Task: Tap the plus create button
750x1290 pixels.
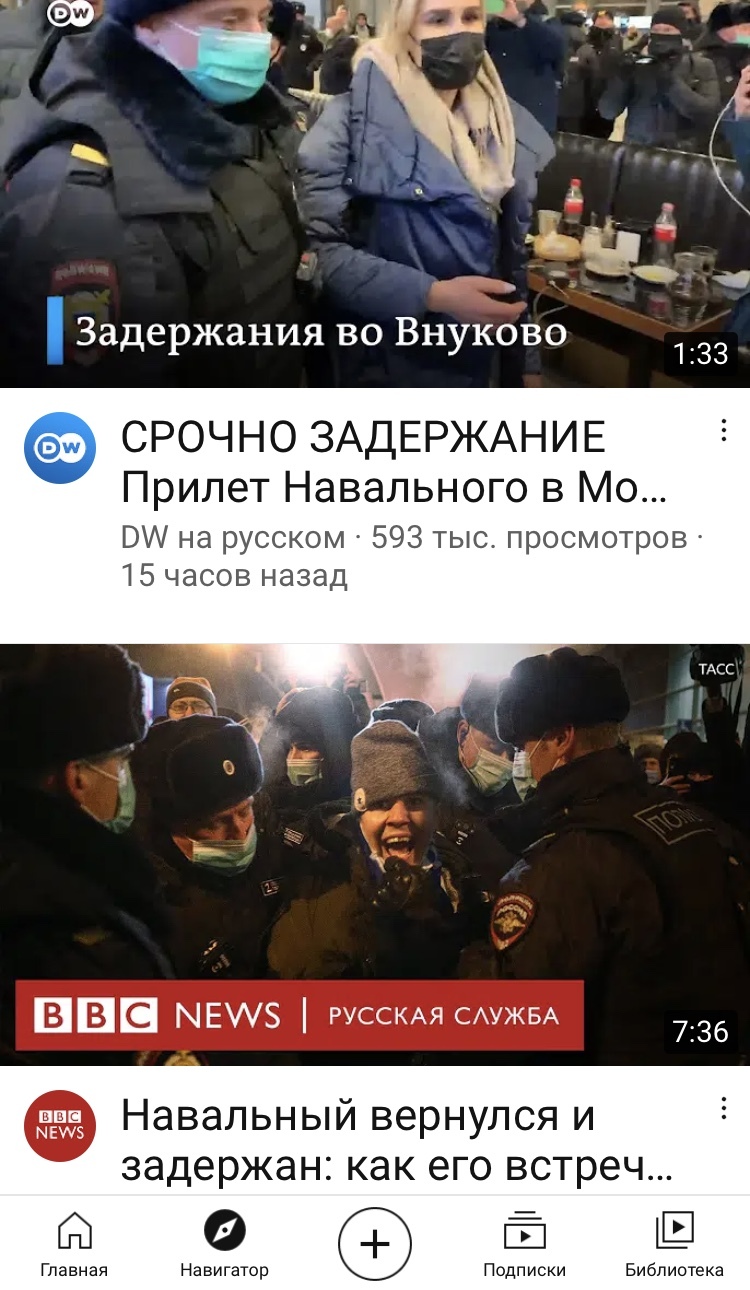Action: [x=375, y=1244]
